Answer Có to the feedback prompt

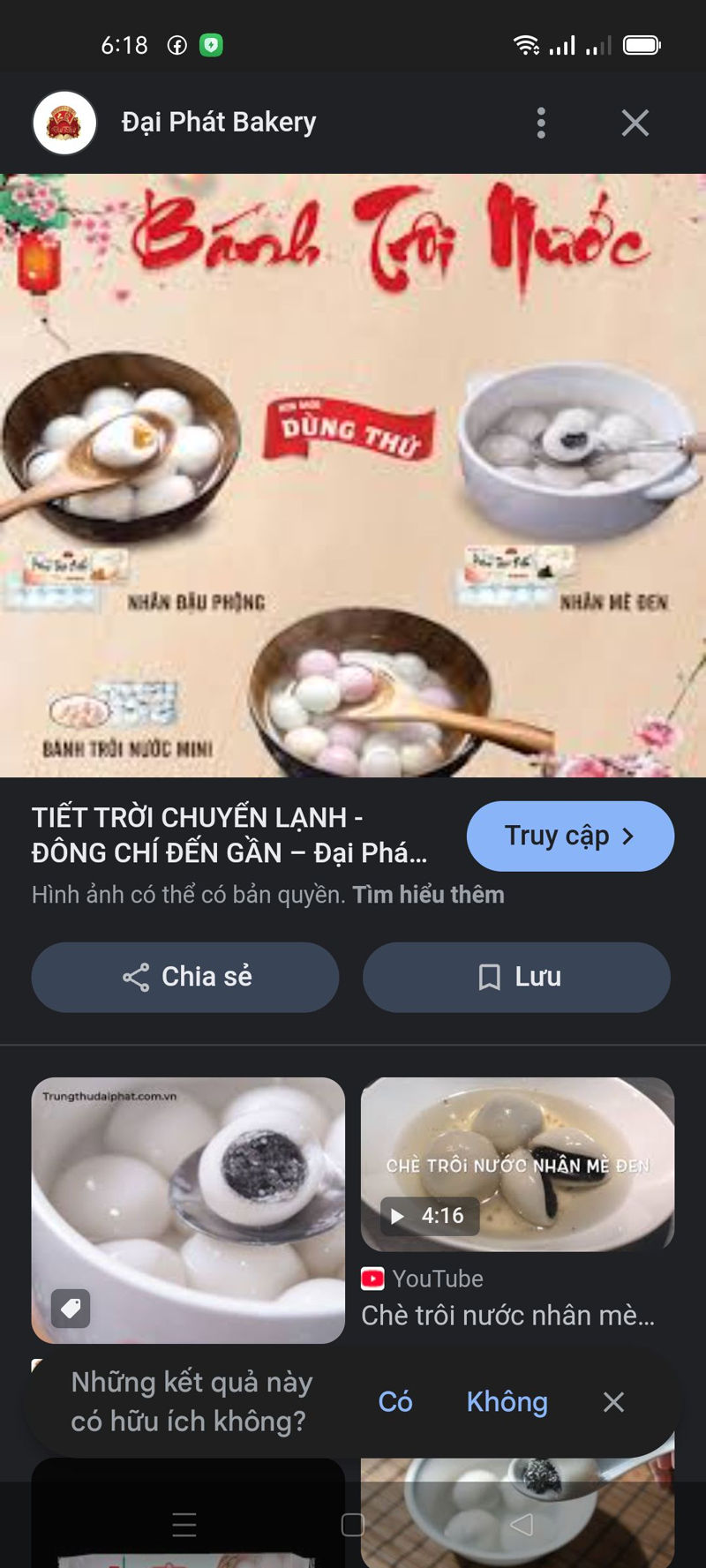394,1401
